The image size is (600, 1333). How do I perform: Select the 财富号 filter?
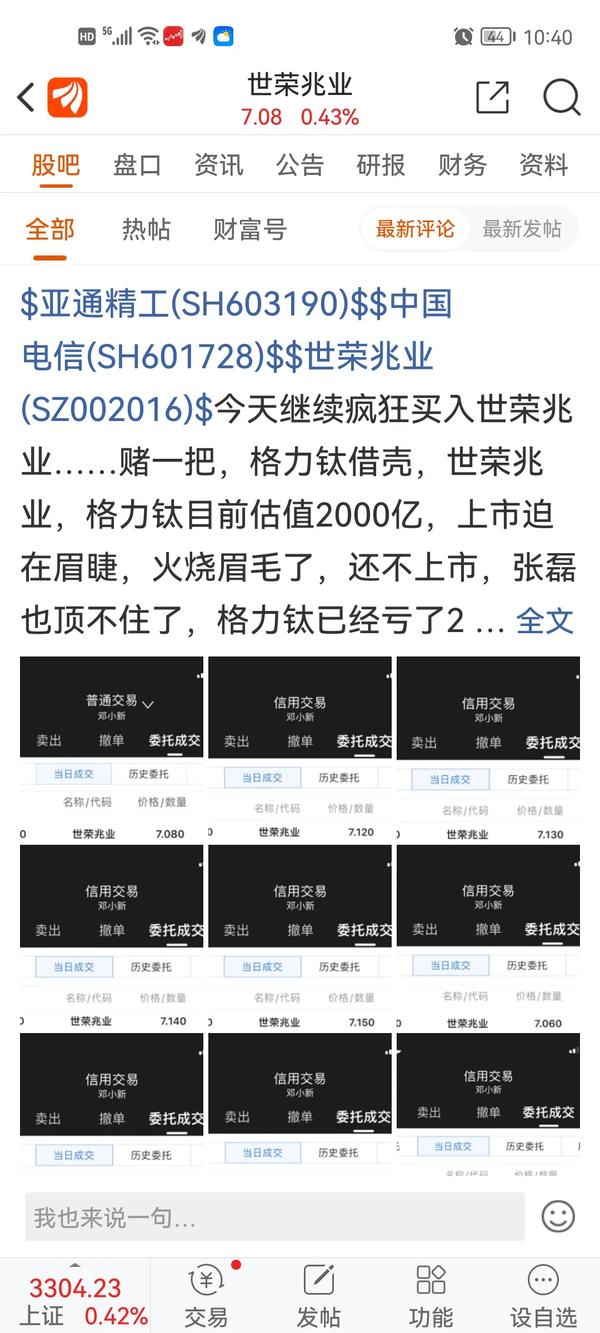[250, 229]
